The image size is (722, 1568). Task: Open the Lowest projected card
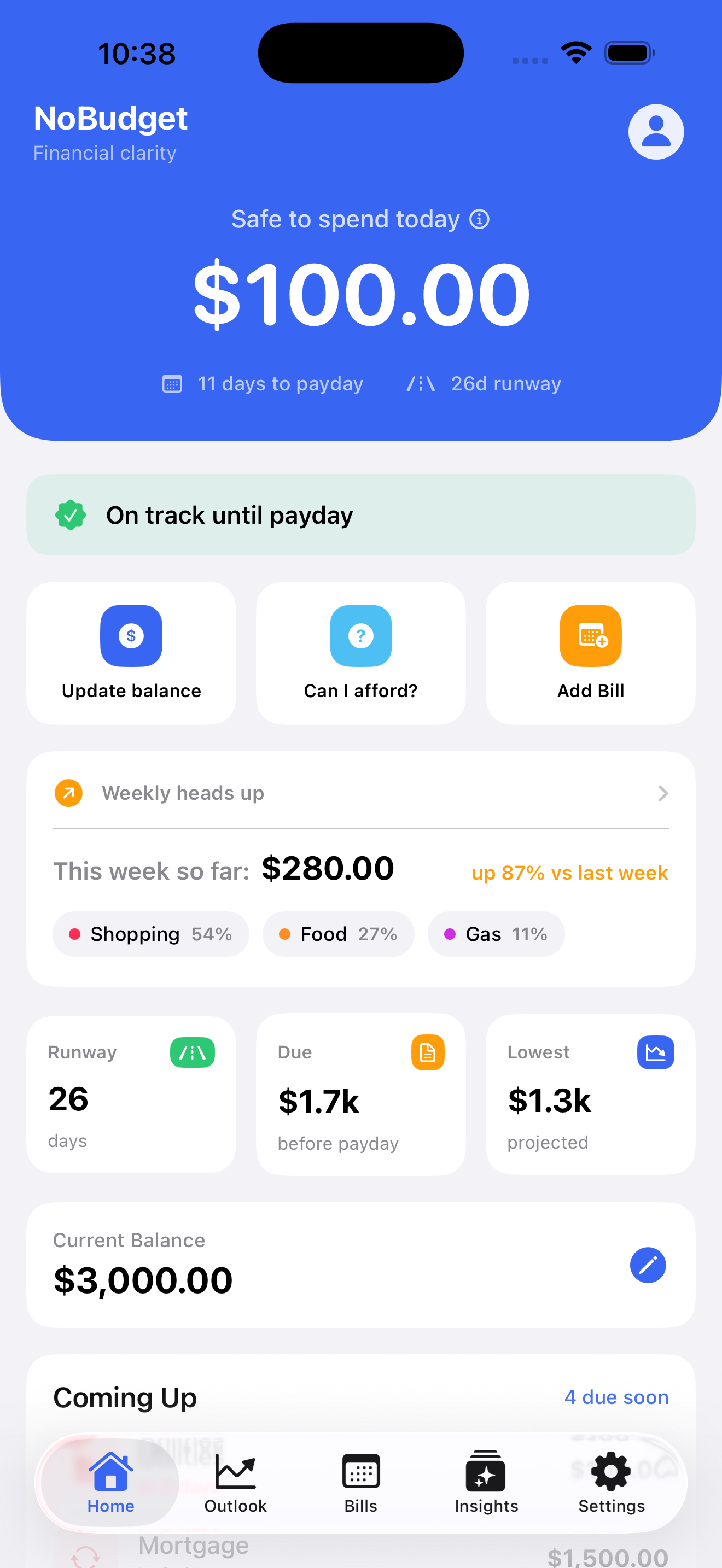(x=590, y=1094)
